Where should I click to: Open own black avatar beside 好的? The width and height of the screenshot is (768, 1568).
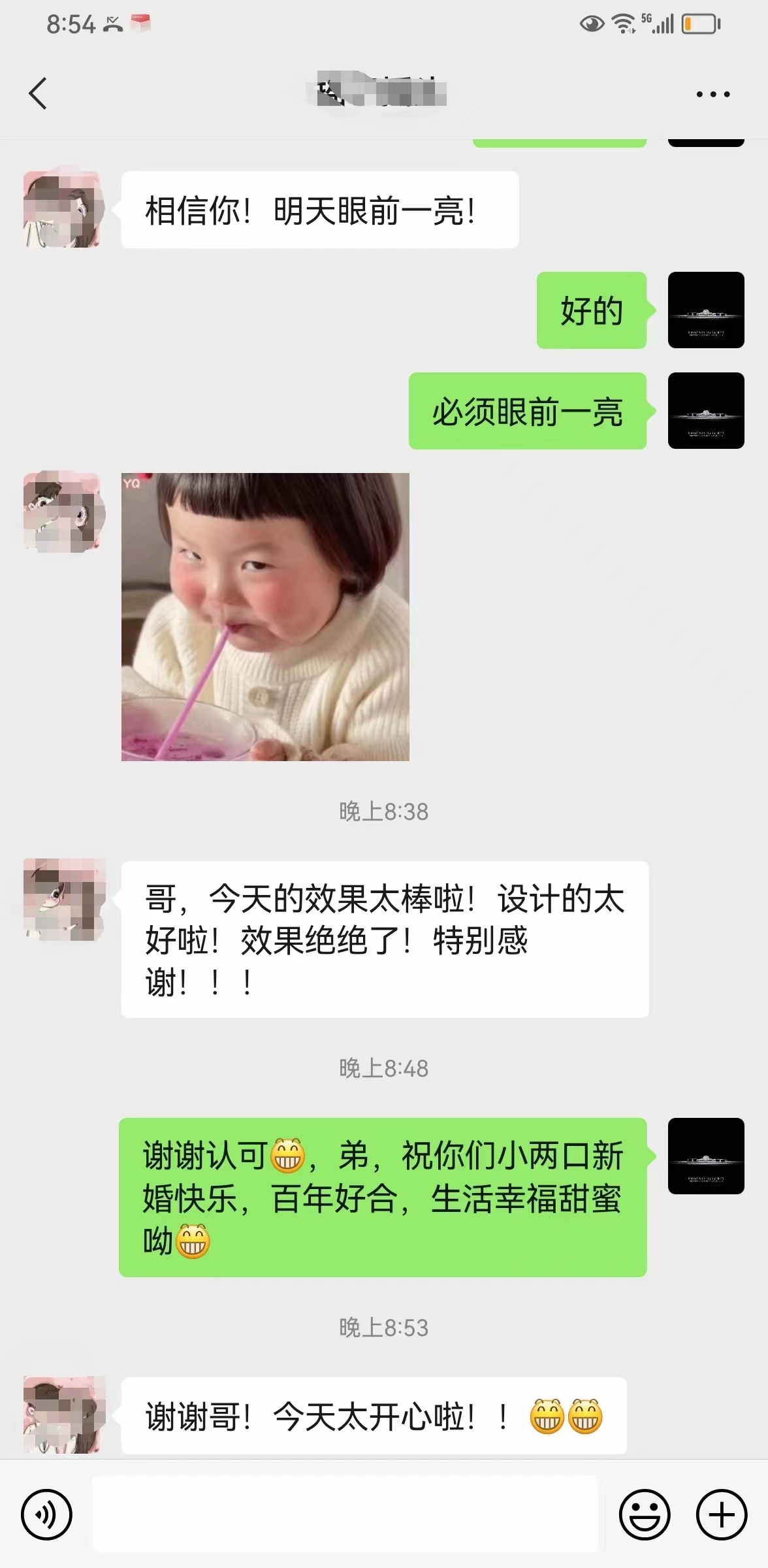pos(706,310)
